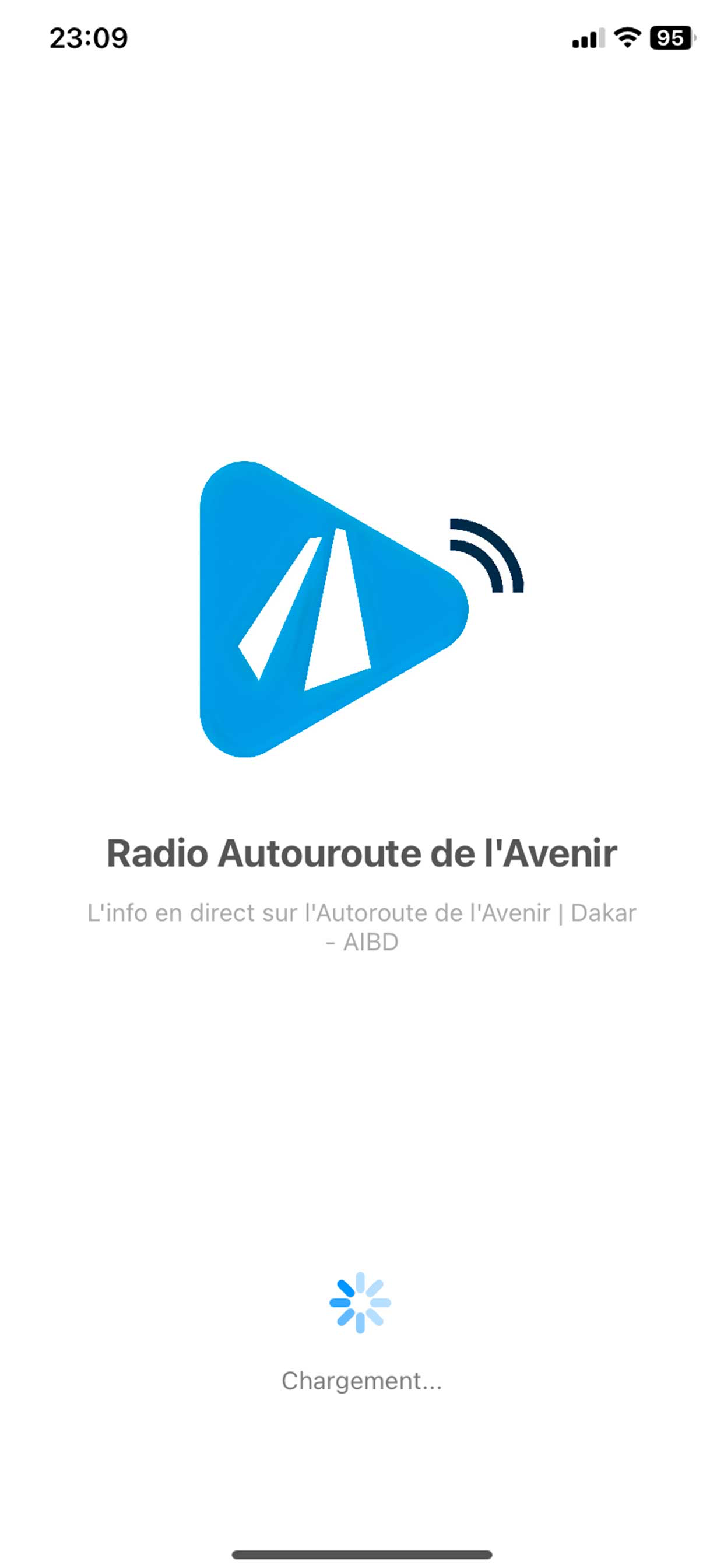Tap the 95 battery indicator
Screen dimensions: 724x1568
pyautogui.click(x=669, y=38)
